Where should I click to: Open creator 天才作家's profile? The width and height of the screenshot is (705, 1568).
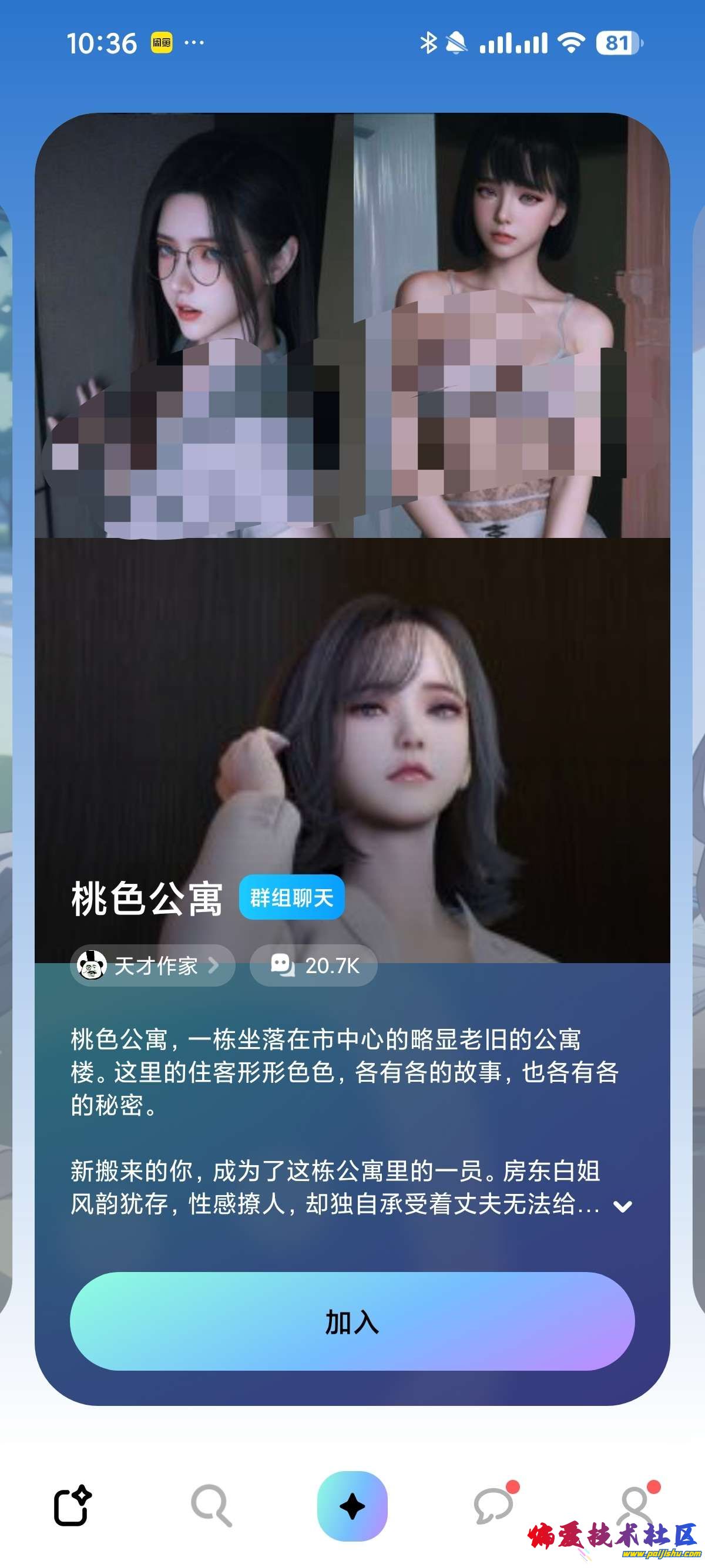click(x=152, y=965)
